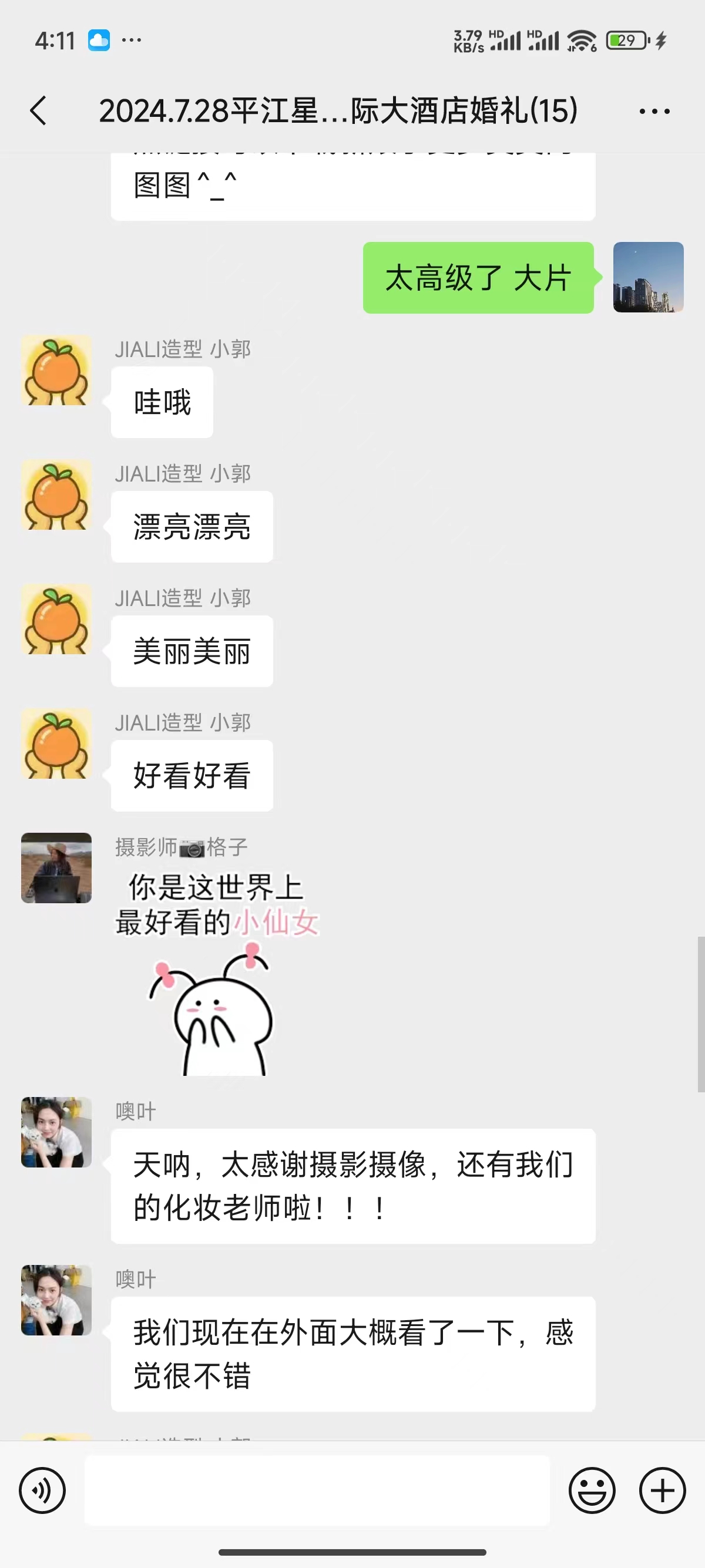This screenshot has width=705, height=1568.
Task: Open the emoji sticker panel
Action: 592,1490
